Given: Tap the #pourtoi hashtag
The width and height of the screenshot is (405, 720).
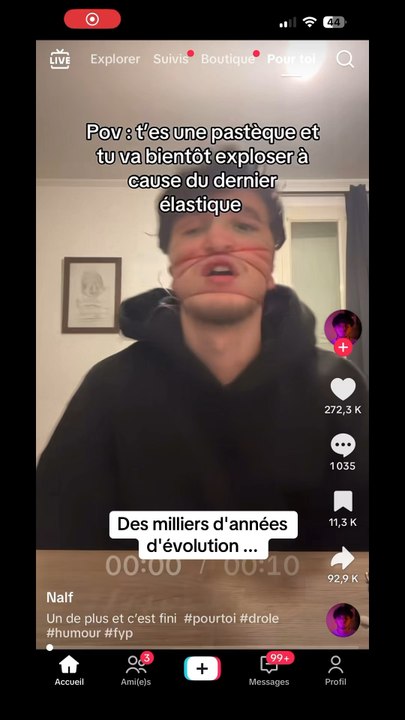Looking at the screenshot, I should [208, 619].
